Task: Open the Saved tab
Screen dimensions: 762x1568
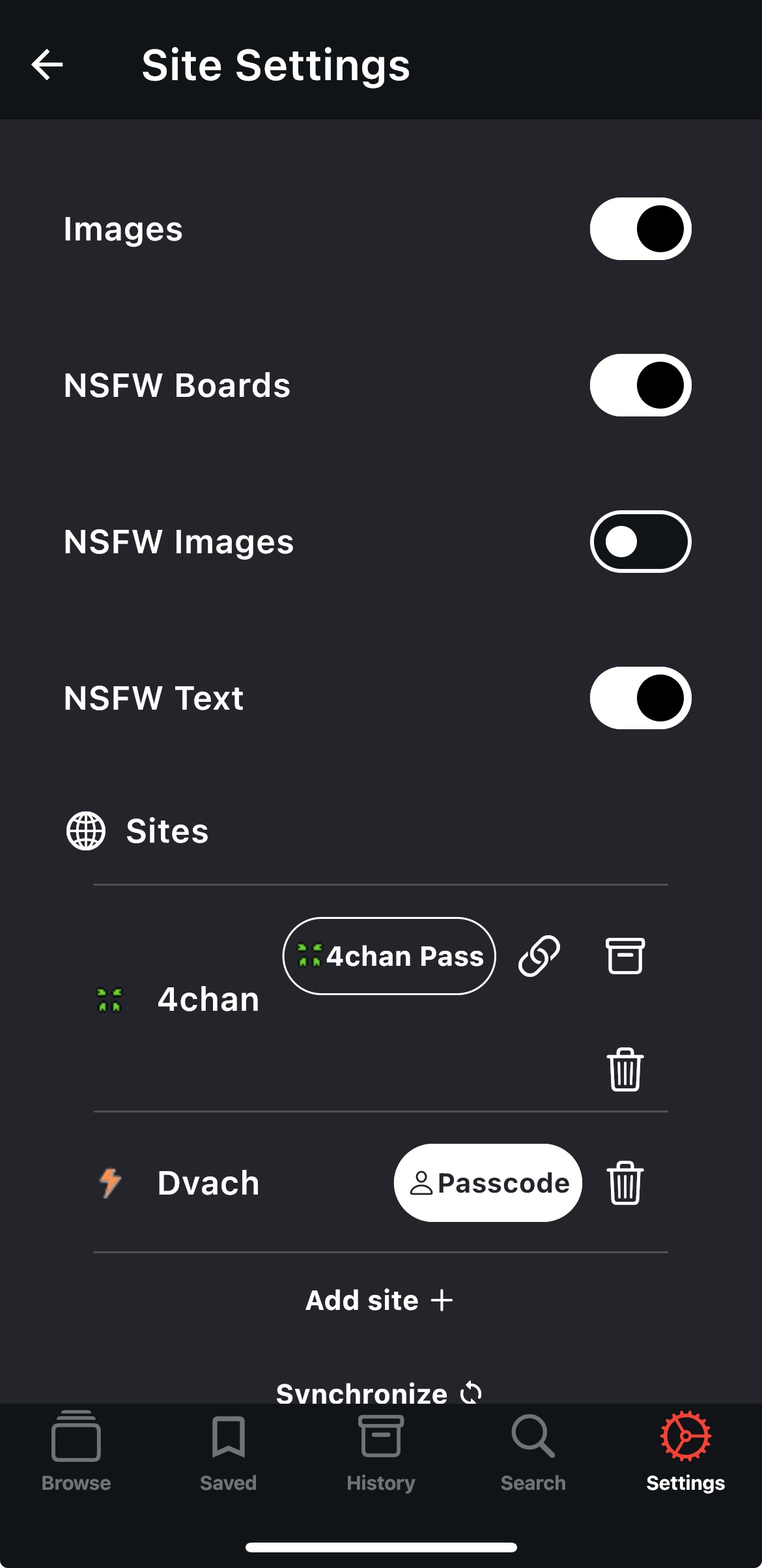Action: point(229,1451)
